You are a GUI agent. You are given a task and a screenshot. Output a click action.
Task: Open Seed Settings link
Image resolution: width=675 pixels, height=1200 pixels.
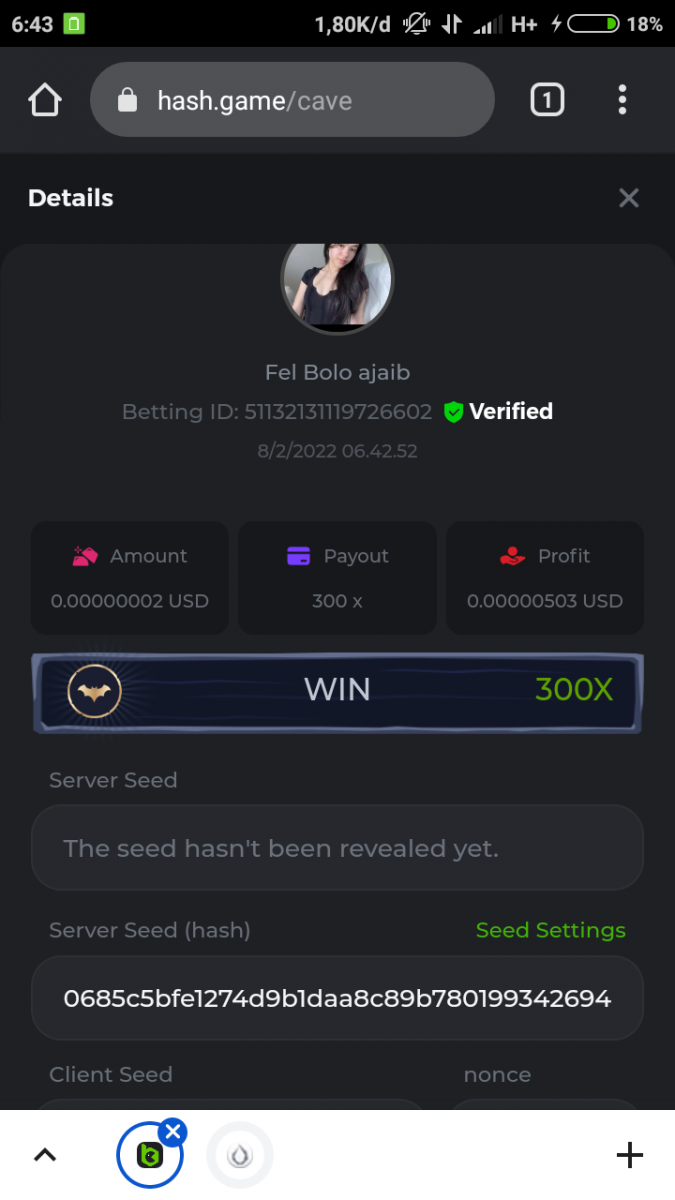pos(550,930)
